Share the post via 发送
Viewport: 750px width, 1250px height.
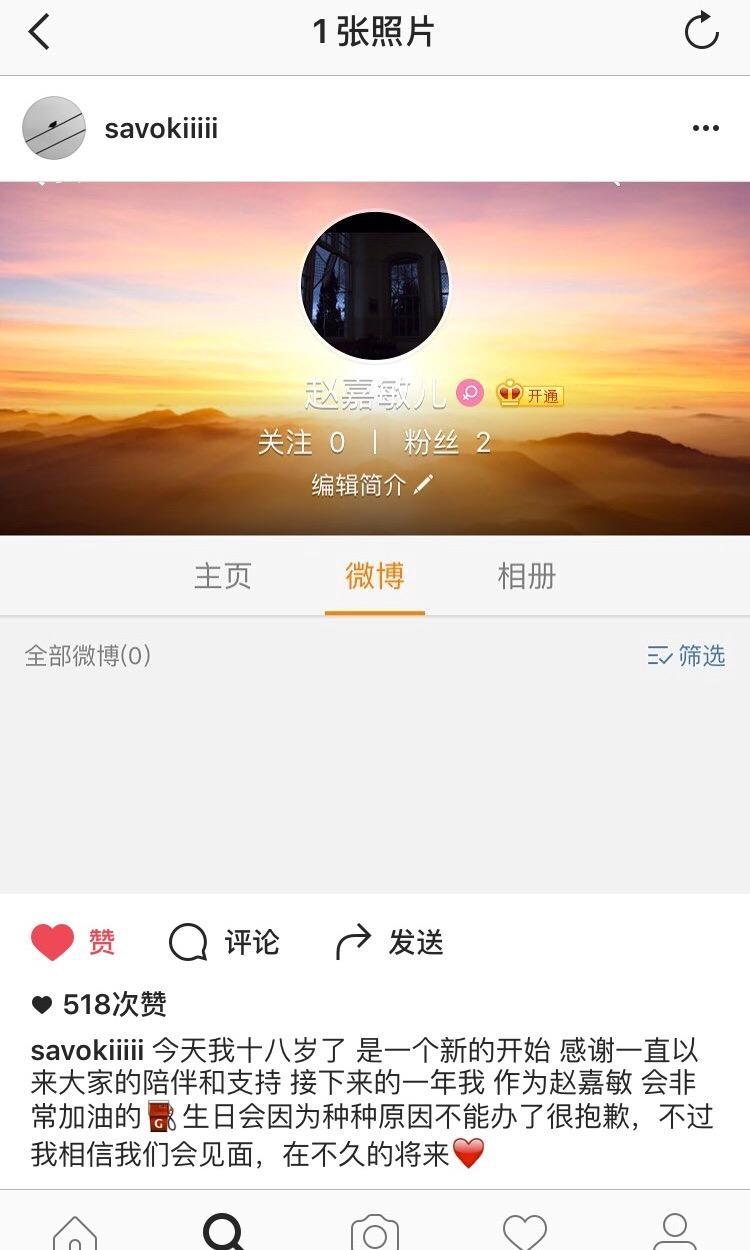390,942
